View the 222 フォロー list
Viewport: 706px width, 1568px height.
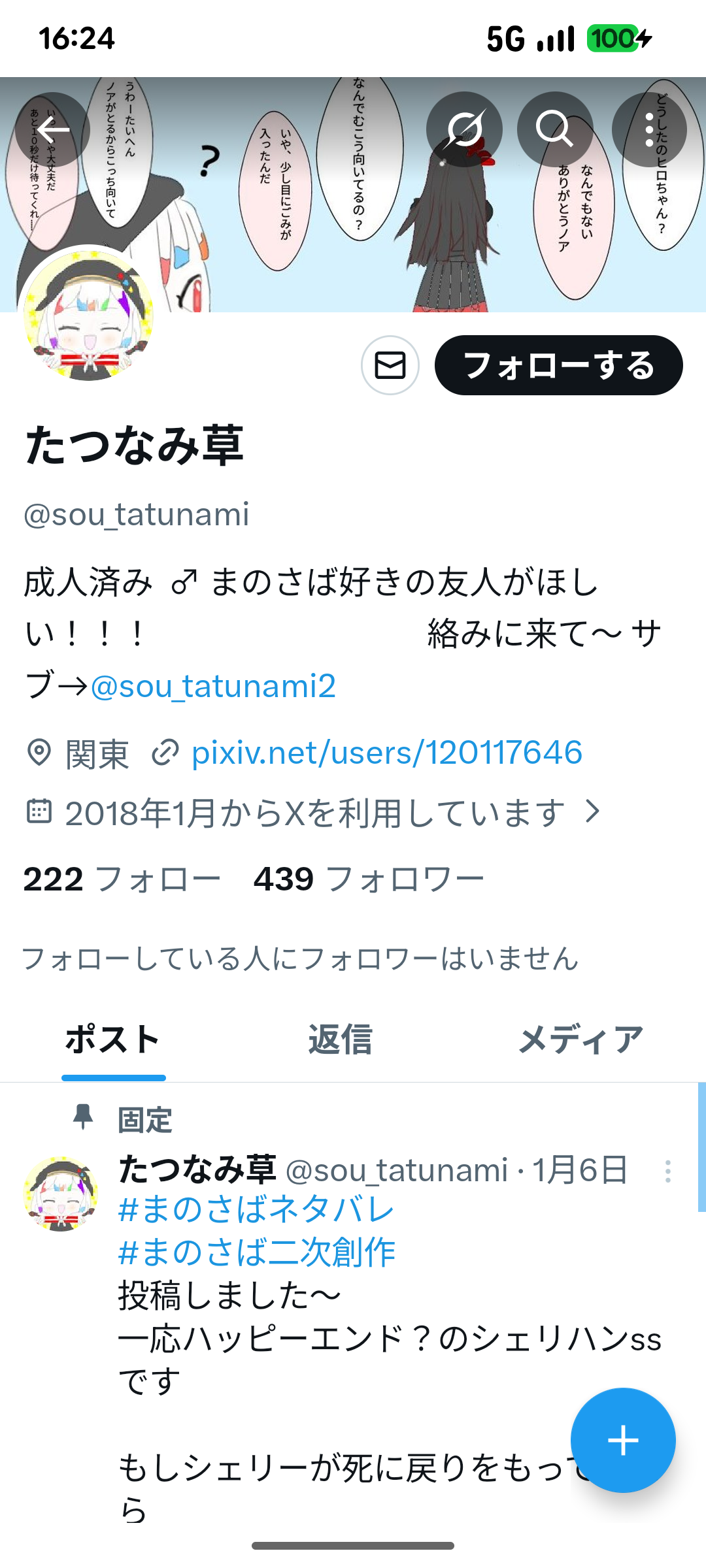(122, 879)
